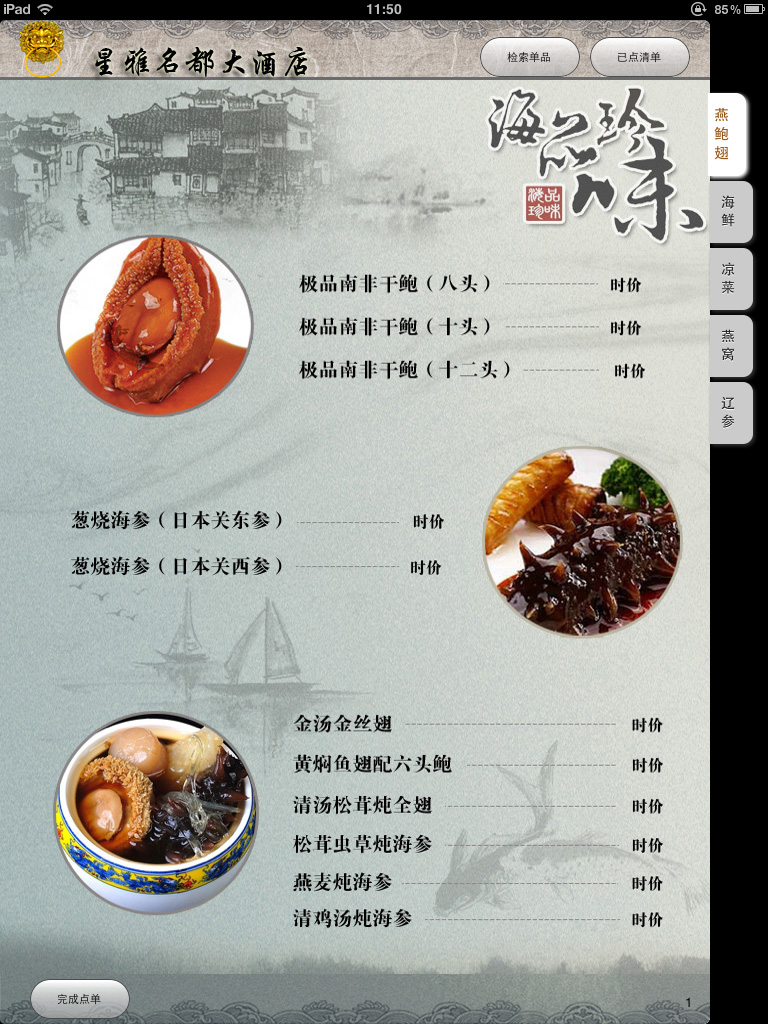Pick 松茸虫草炖海参

pyautogui.click(x=363, y=844)
